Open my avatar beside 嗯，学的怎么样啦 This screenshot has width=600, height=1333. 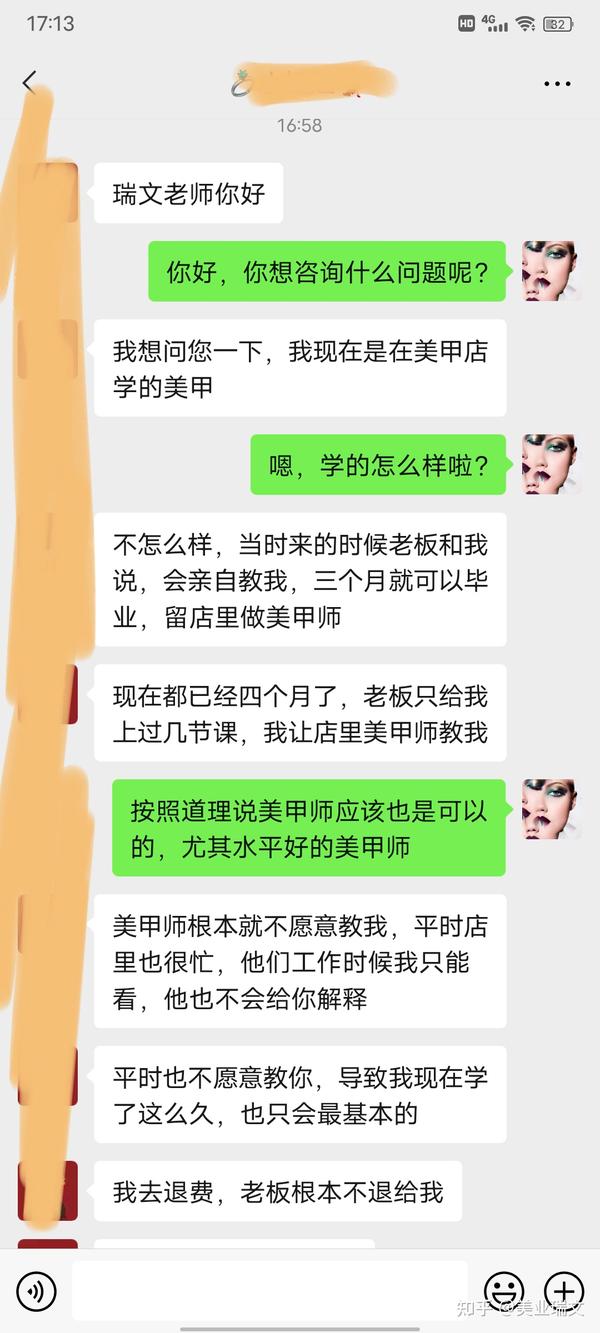[550, 464]
